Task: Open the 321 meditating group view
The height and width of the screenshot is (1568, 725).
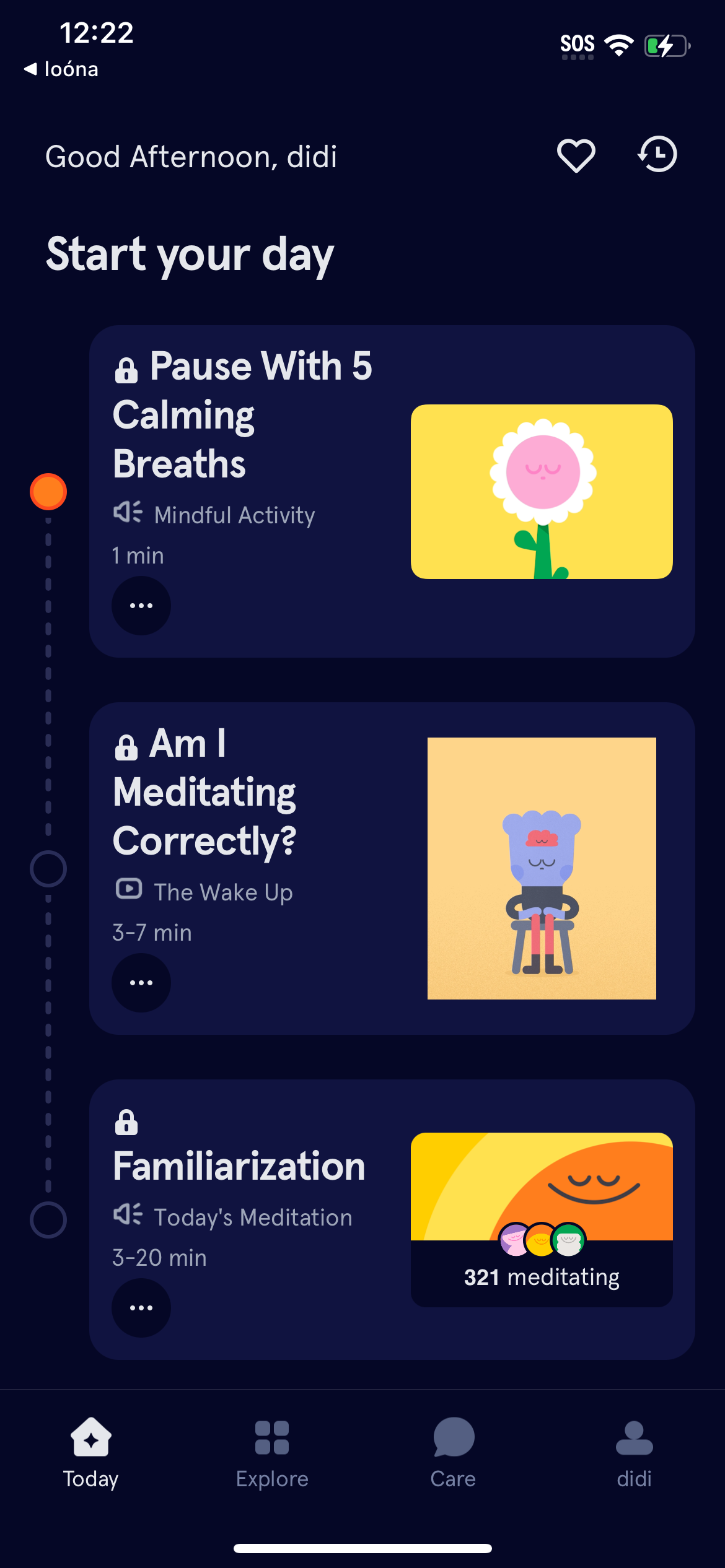Action: pos(541,1276)
